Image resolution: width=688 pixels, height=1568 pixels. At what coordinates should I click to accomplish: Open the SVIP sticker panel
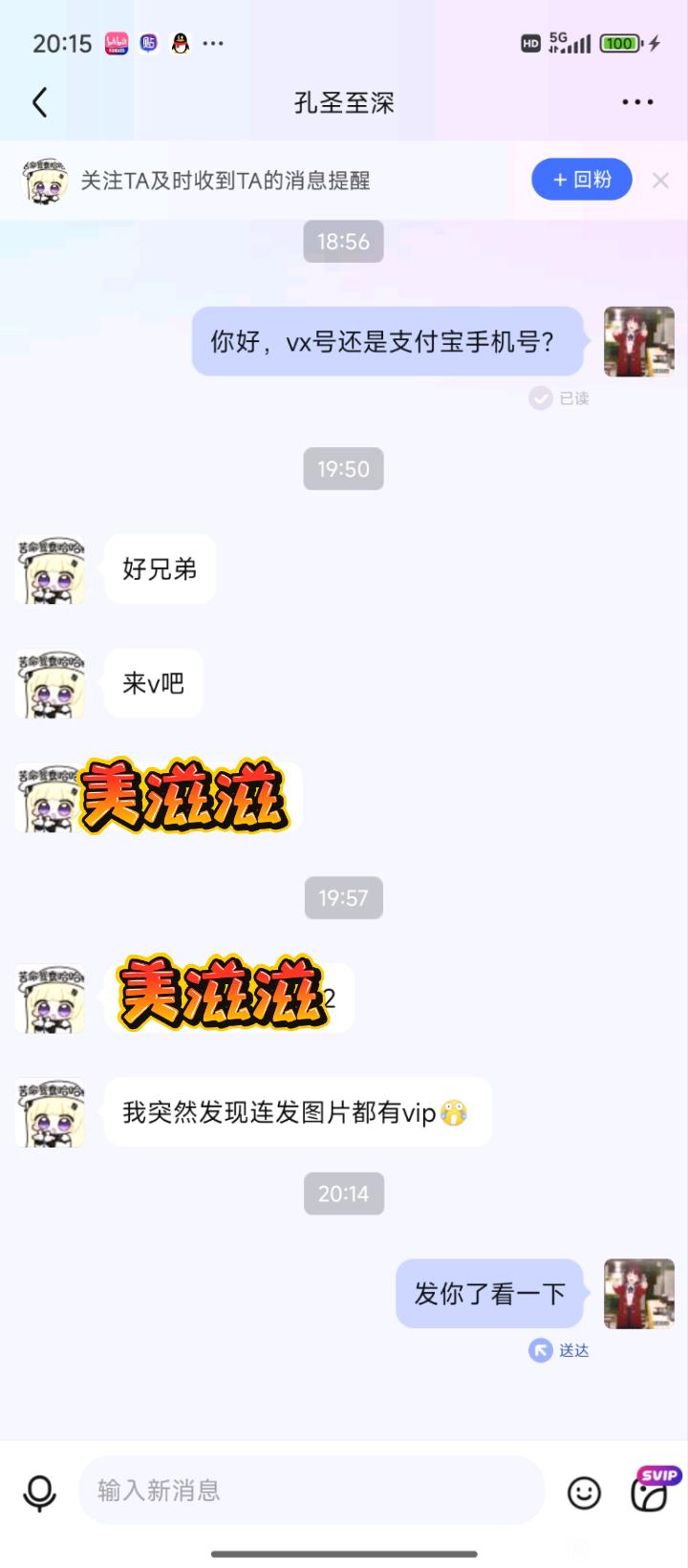[653, 1491]
